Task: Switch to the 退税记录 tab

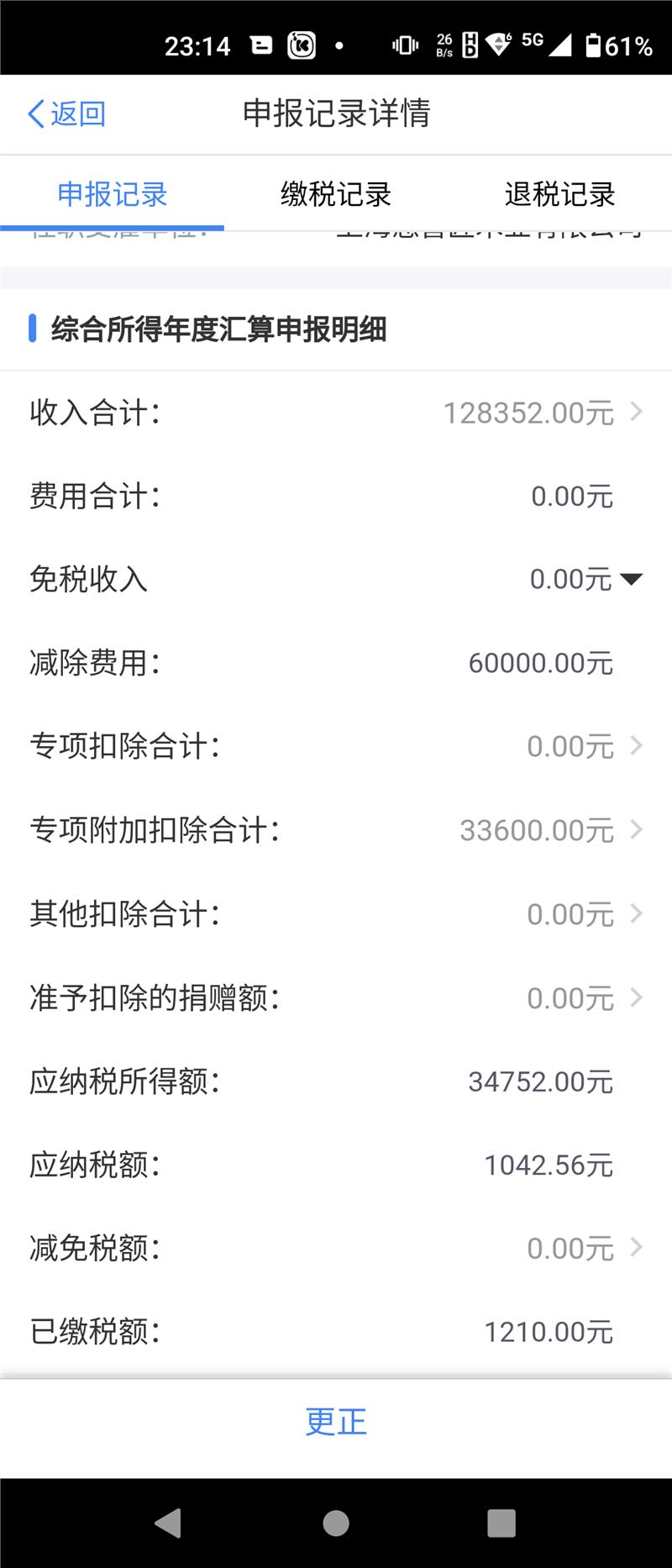Action: (x=559, y=194)
